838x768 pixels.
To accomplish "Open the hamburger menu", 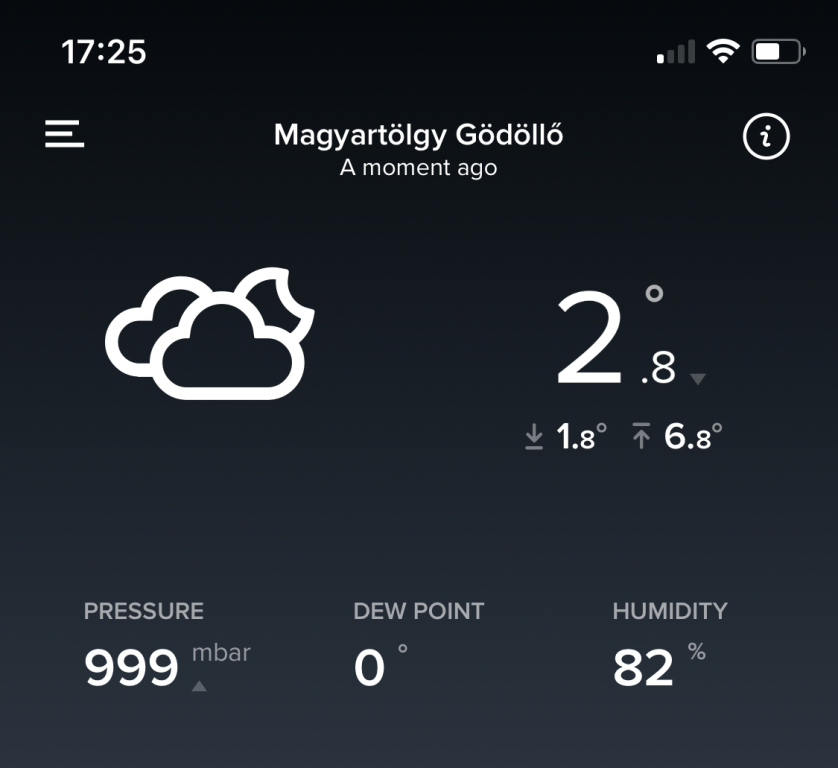I will tap(64, 134).
